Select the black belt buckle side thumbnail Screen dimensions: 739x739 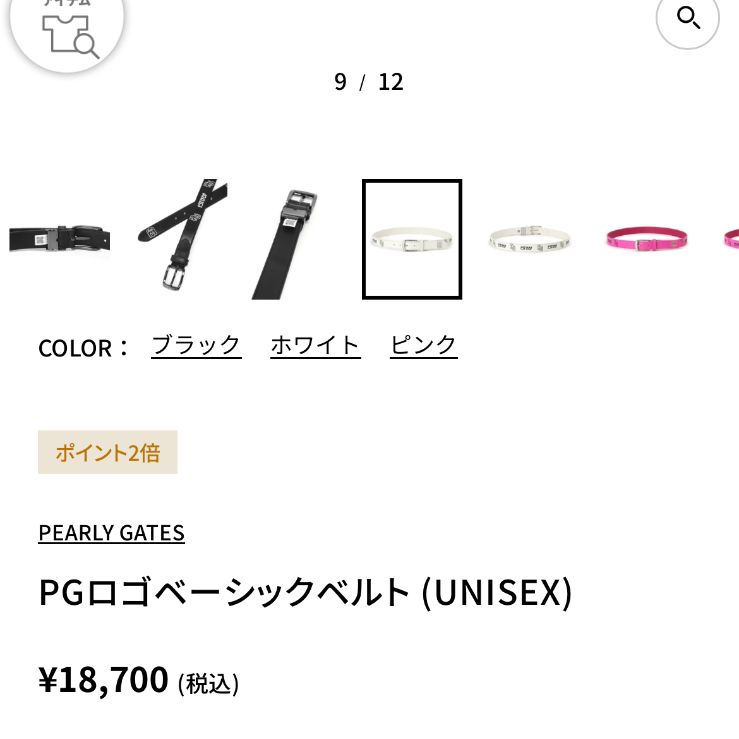tap(59, 240)
